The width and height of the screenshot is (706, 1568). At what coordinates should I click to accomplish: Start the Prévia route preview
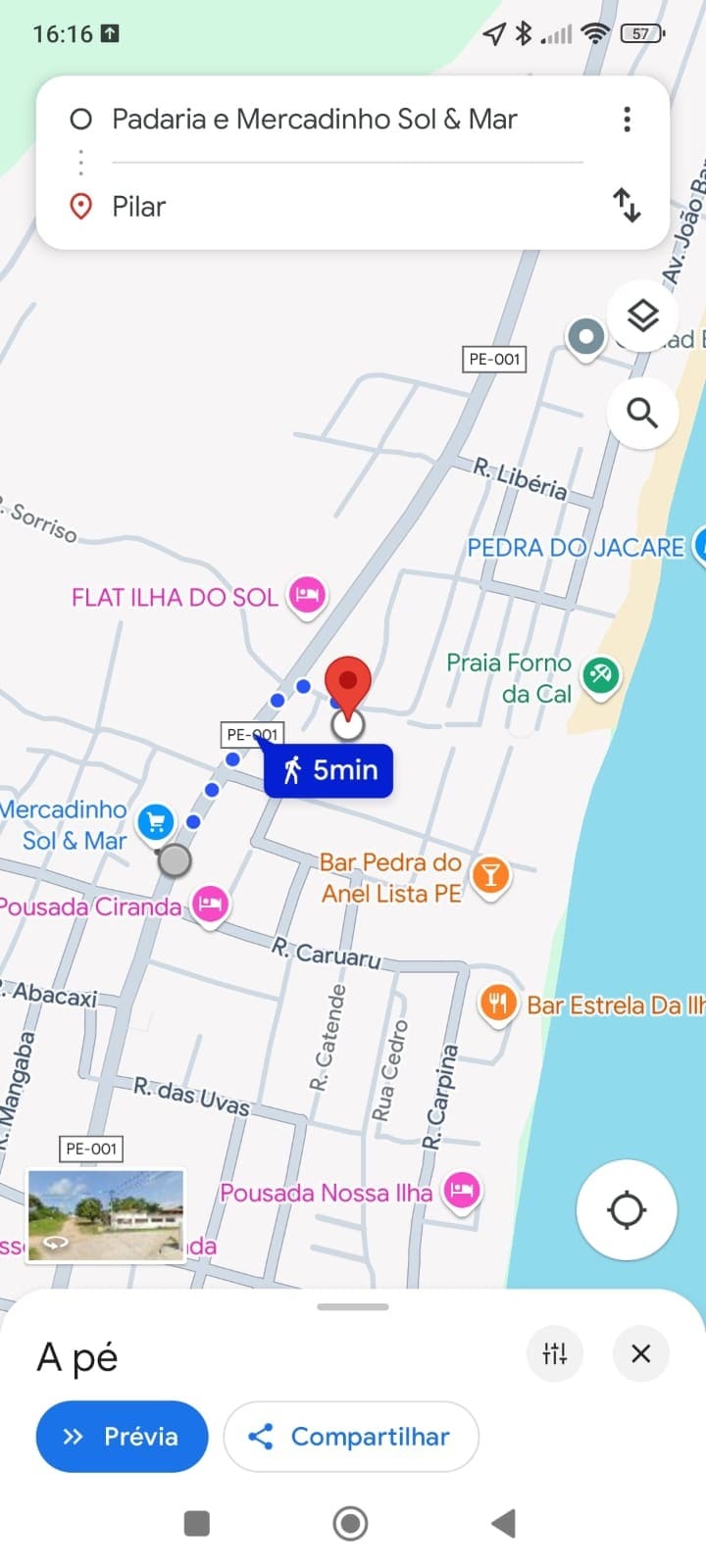point(122,1437)
